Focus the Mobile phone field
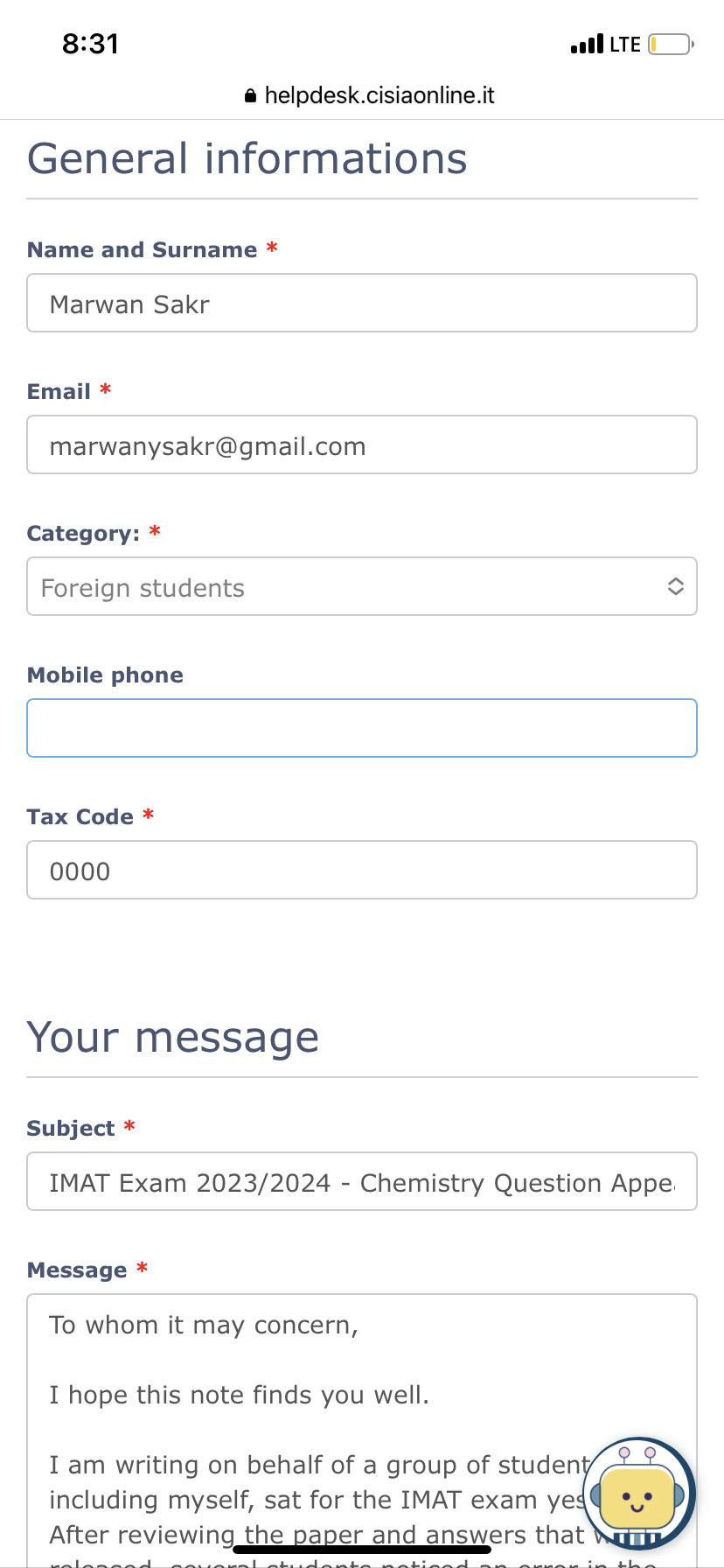Viewport: 724px width, 1568px height. [362, 728]
